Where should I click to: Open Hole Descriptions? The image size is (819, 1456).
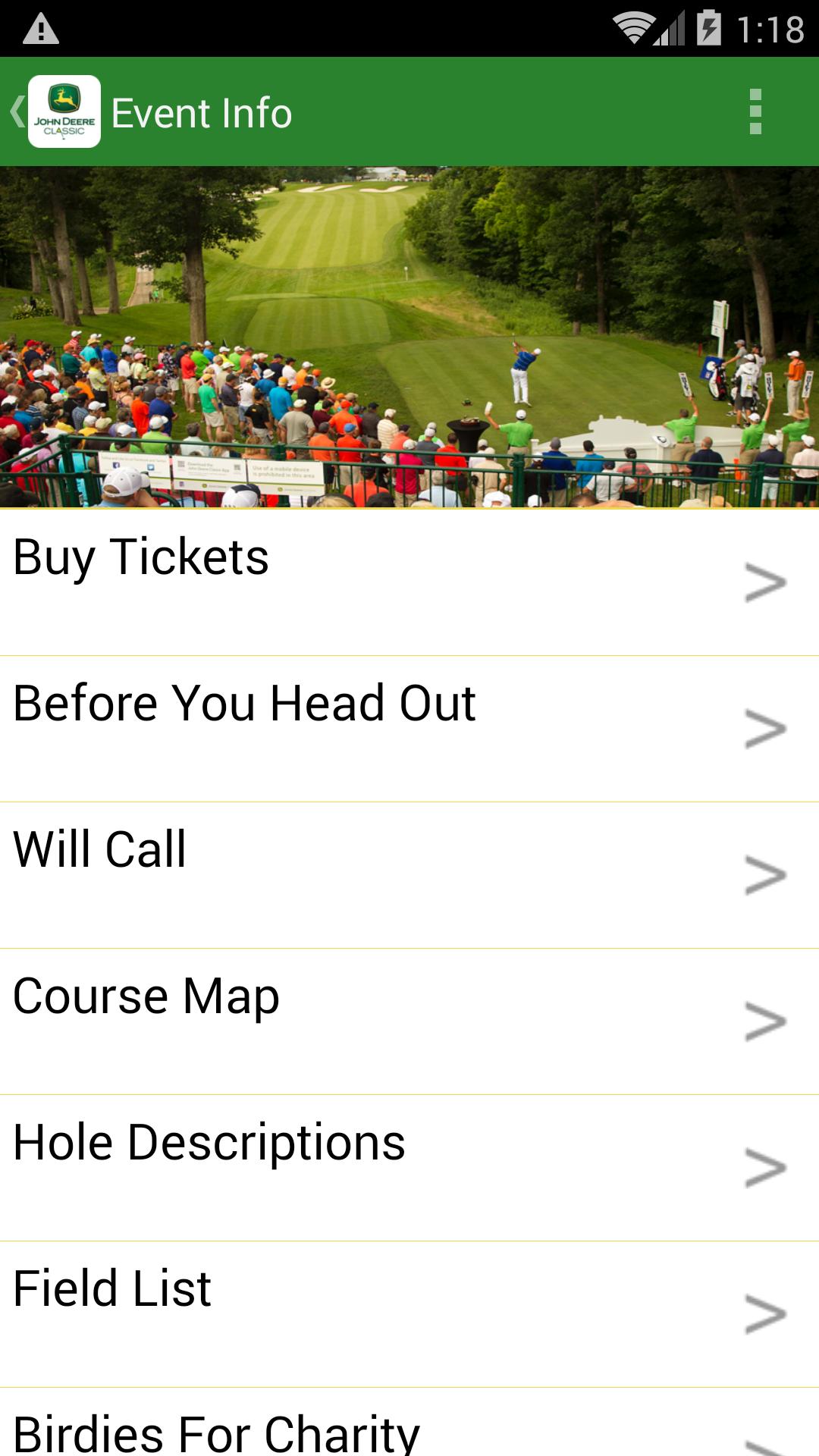point(409,1167)
